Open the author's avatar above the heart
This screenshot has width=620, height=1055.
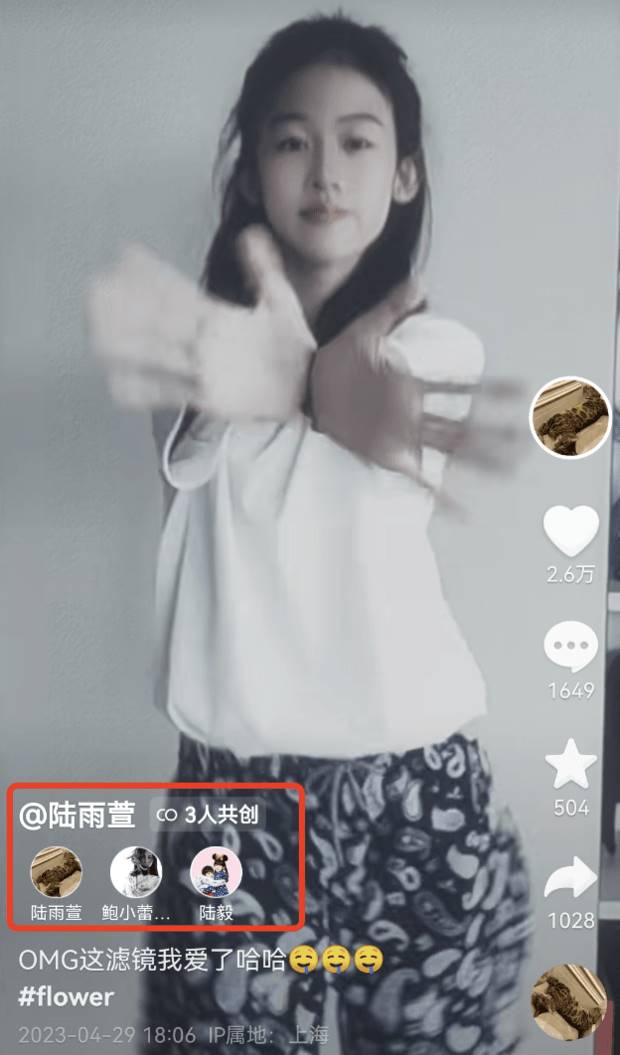point(570,416)
